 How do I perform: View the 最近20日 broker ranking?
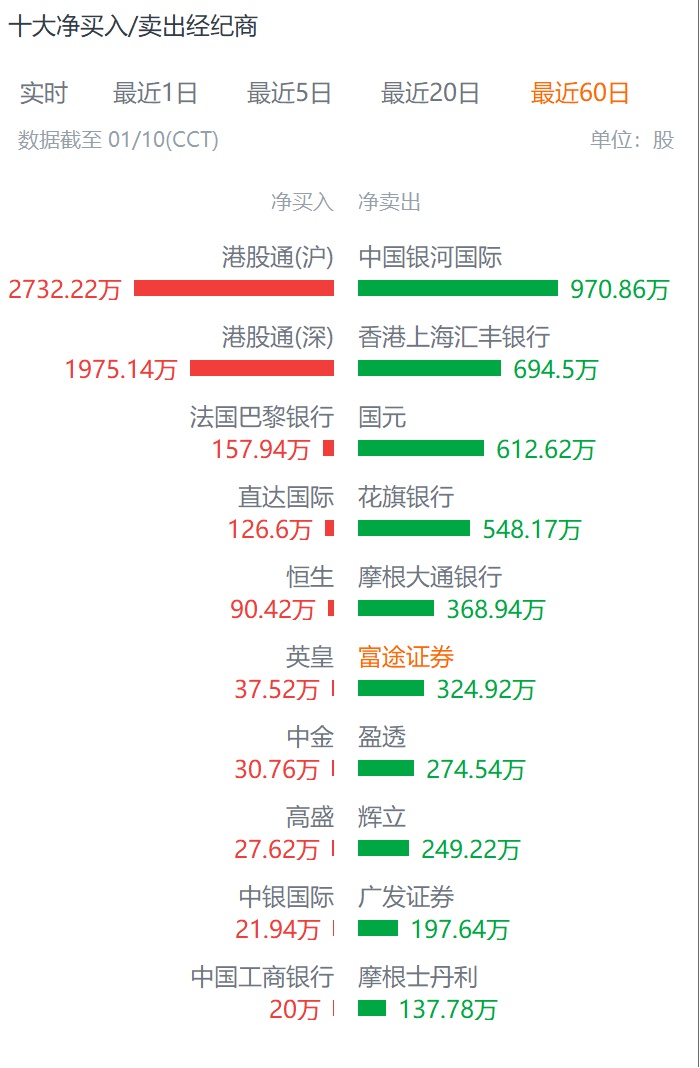click(x=430, y=94)
